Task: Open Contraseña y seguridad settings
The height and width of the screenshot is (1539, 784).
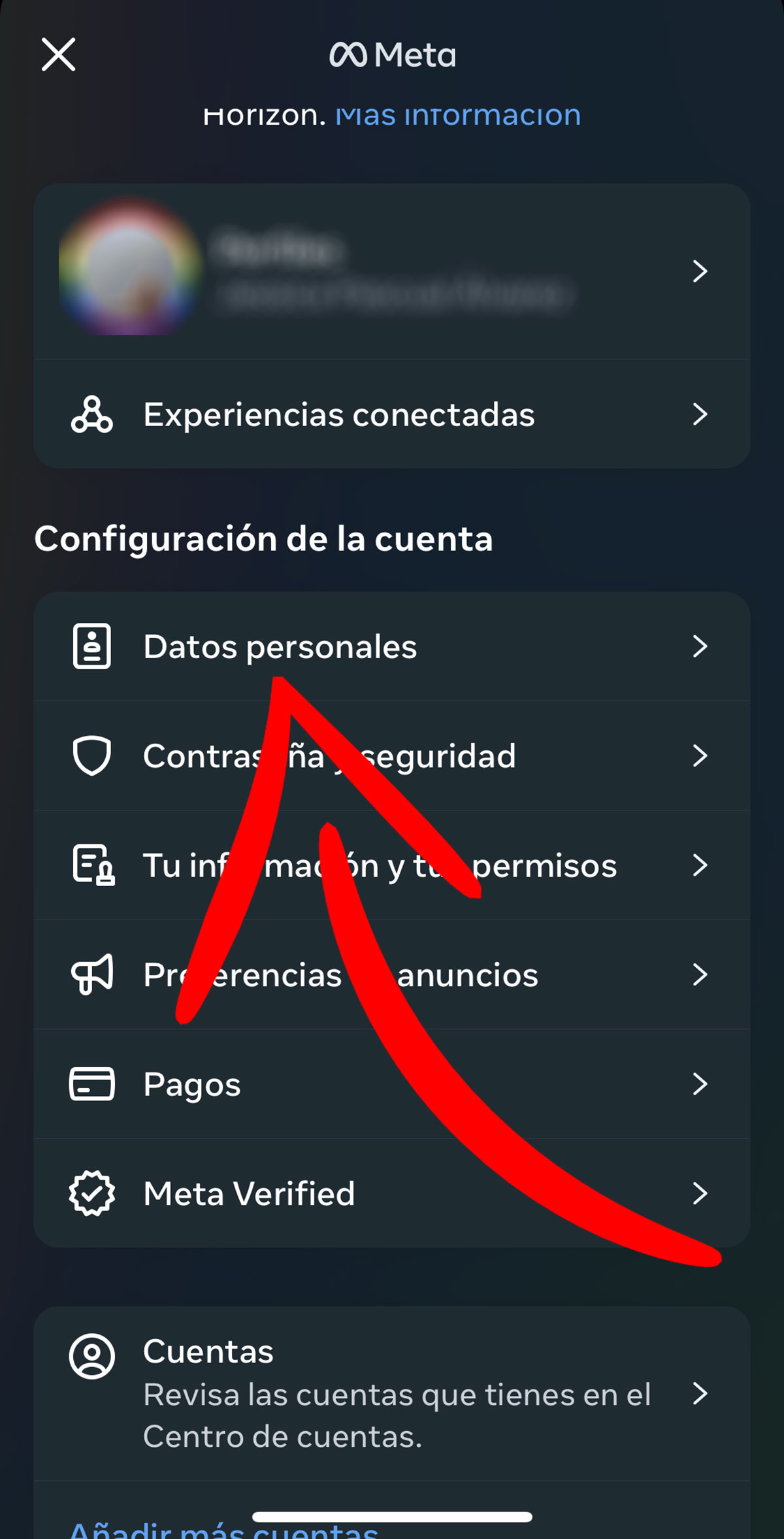Action: 392,756
